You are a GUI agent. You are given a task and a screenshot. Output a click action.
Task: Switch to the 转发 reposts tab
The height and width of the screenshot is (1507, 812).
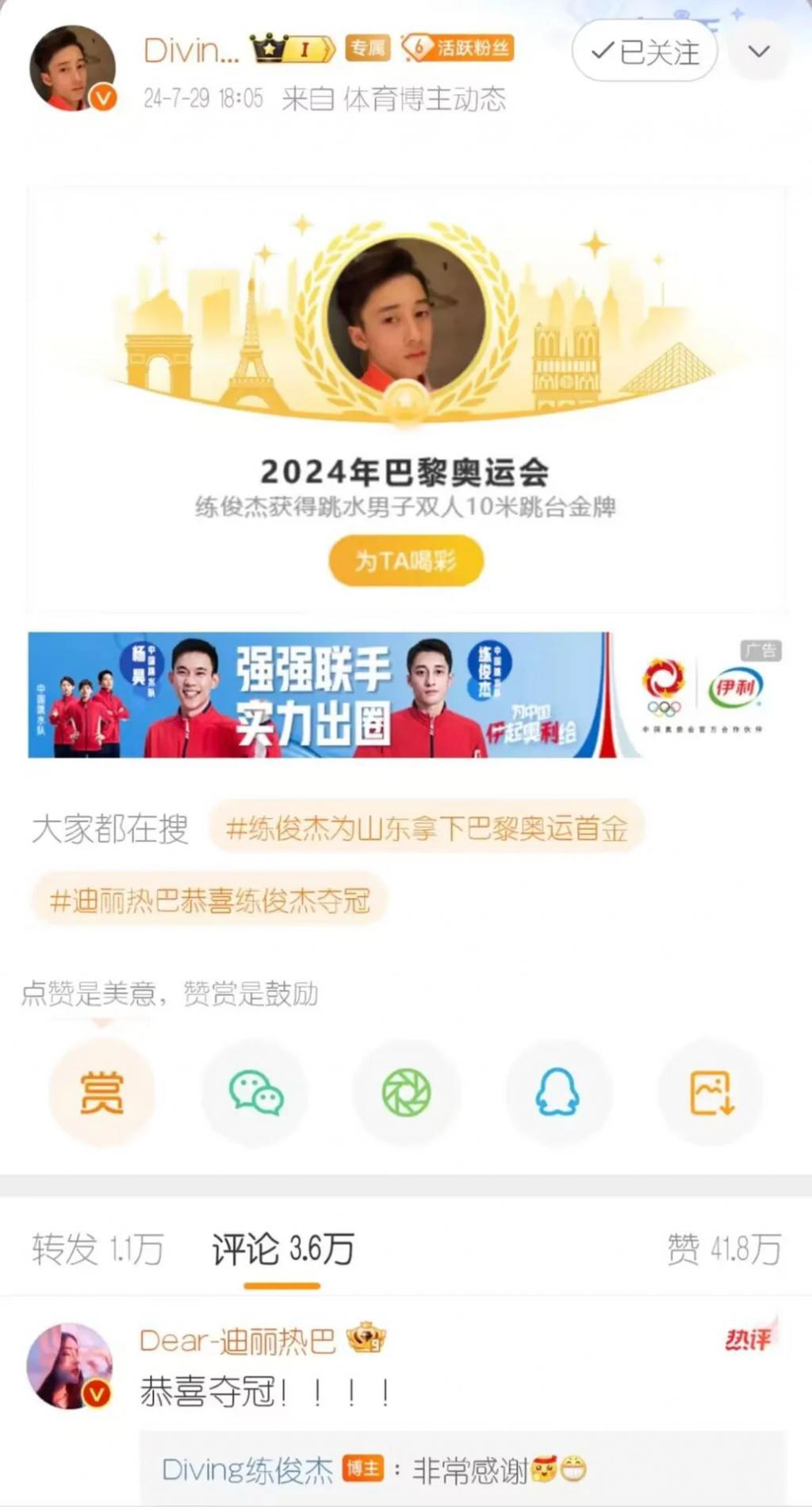tap(98, 1249)
